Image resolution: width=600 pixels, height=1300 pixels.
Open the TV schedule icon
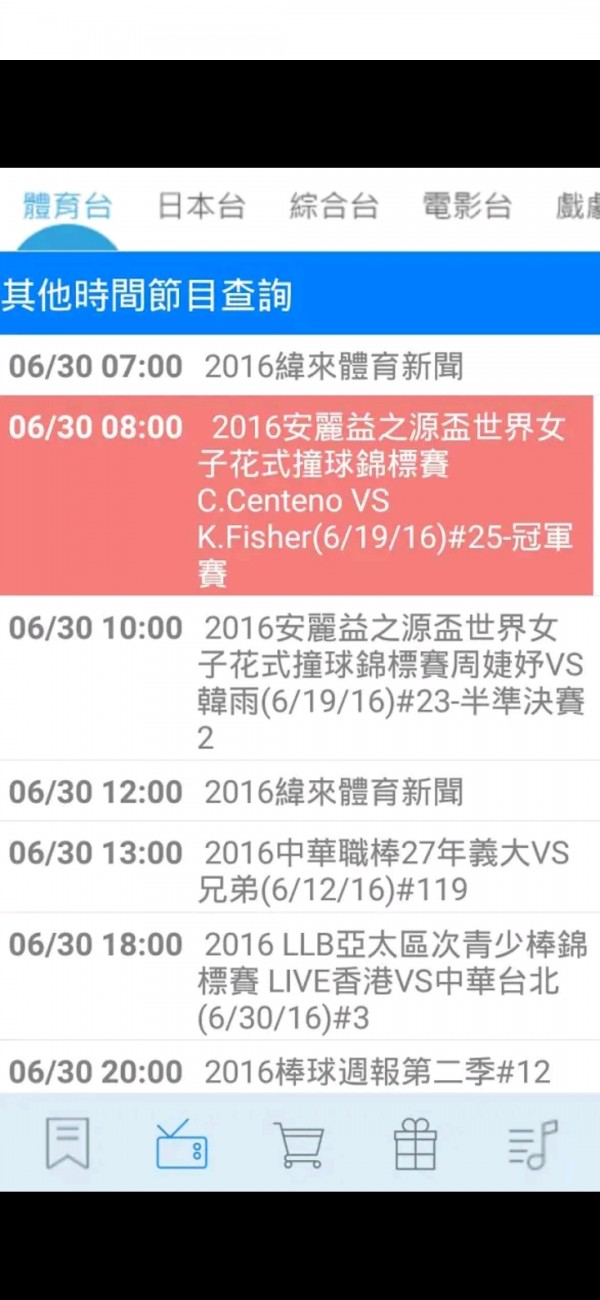click(182, 1143)
